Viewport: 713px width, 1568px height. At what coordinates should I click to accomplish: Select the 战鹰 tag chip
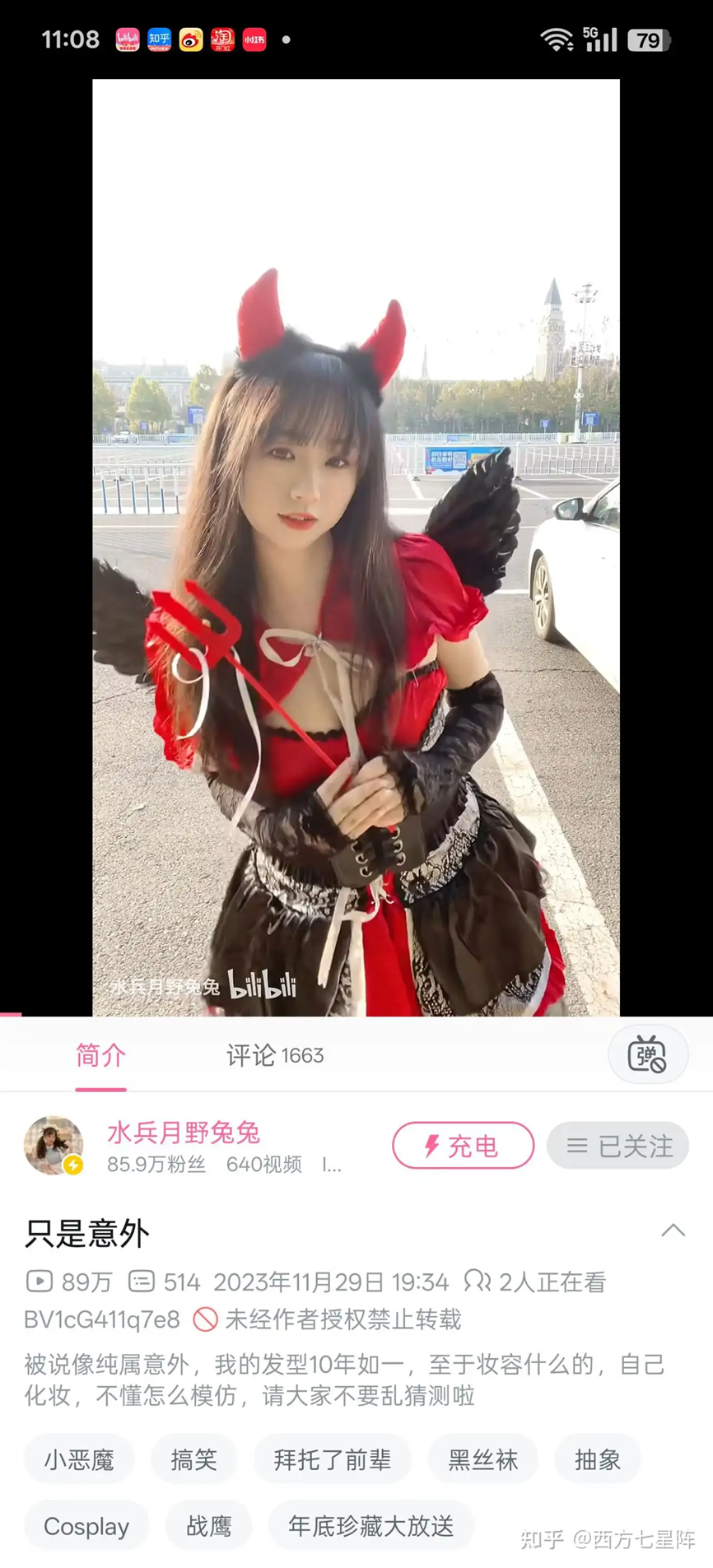[208, 1527]
